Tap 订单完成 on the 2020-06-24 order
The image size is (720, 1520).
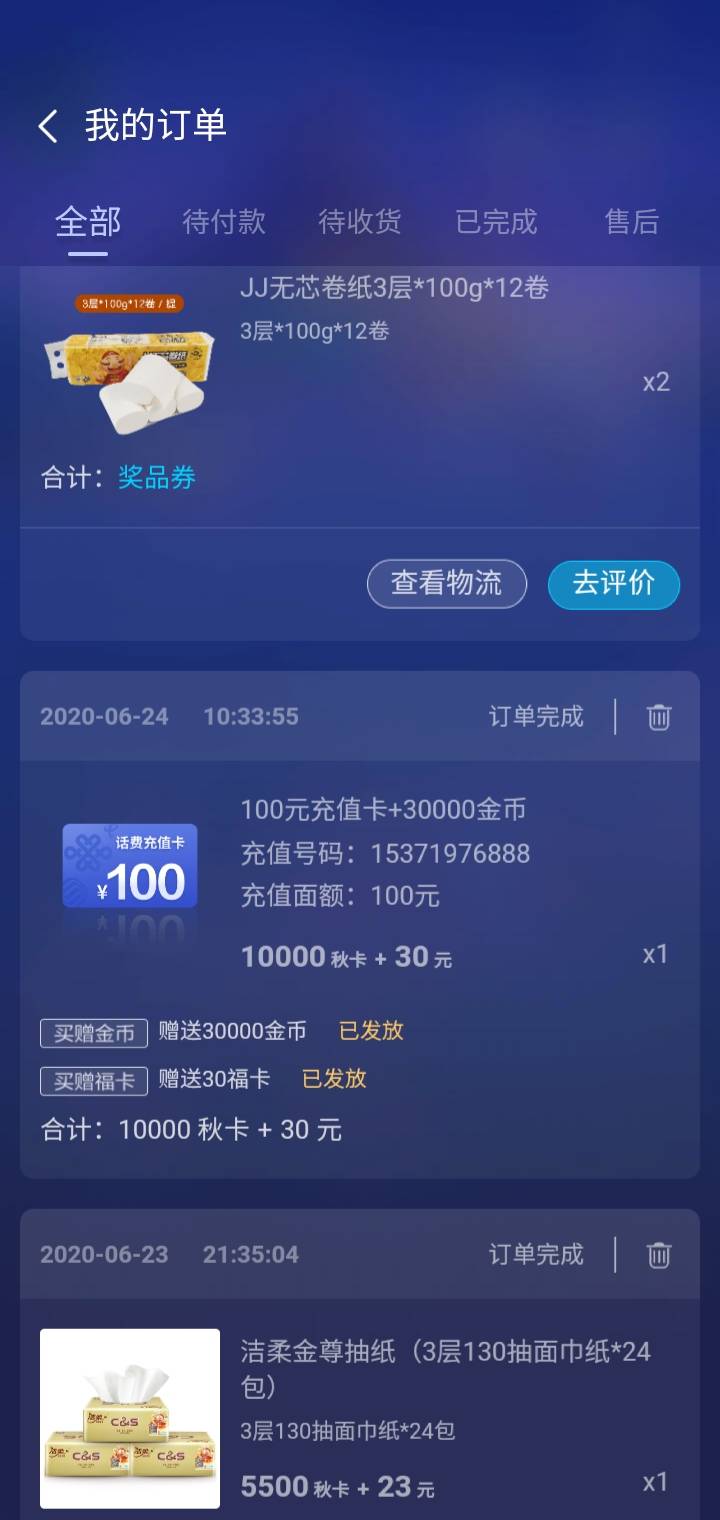pos(536,716)
